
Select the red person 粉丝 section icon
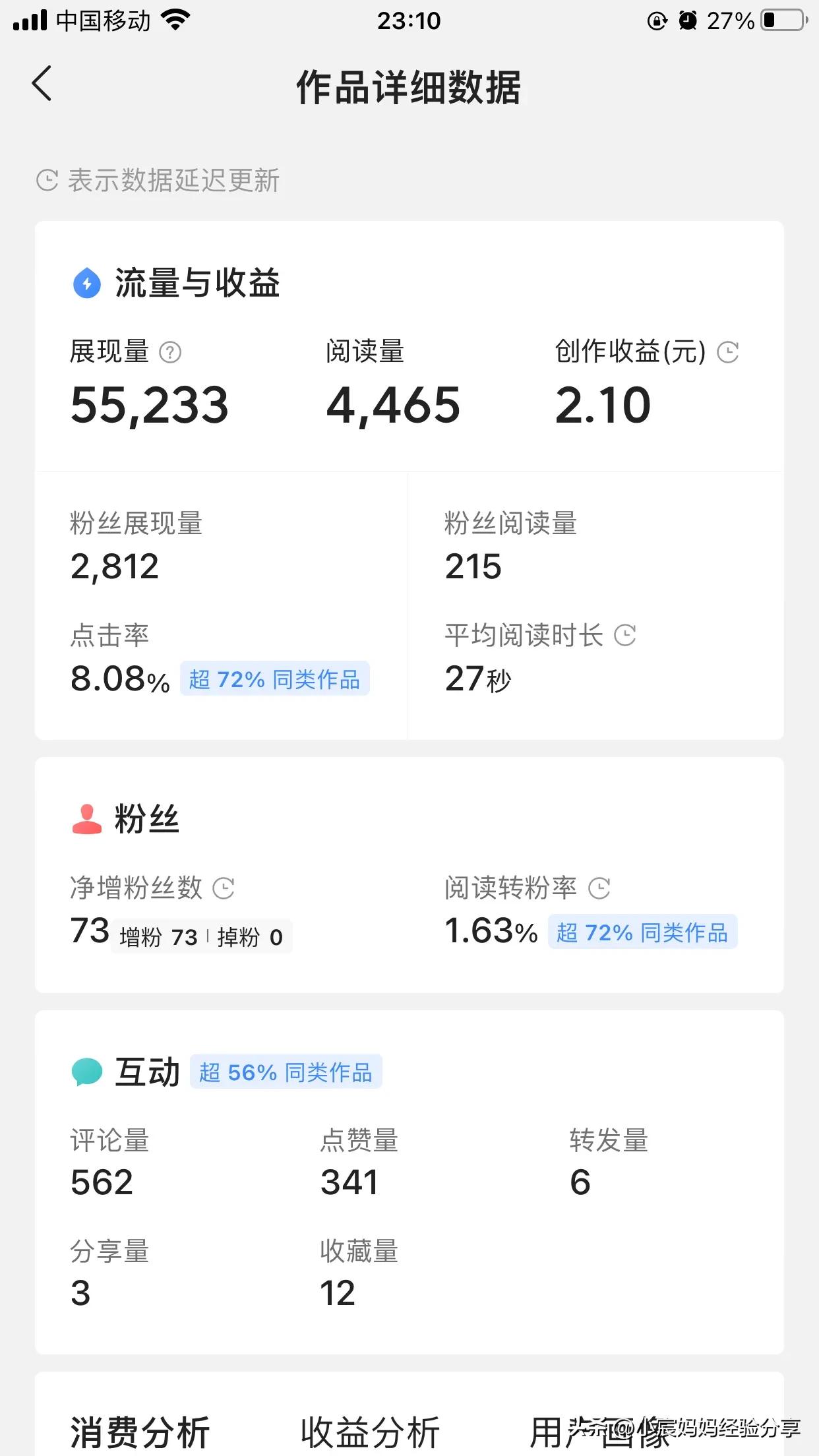87,819
